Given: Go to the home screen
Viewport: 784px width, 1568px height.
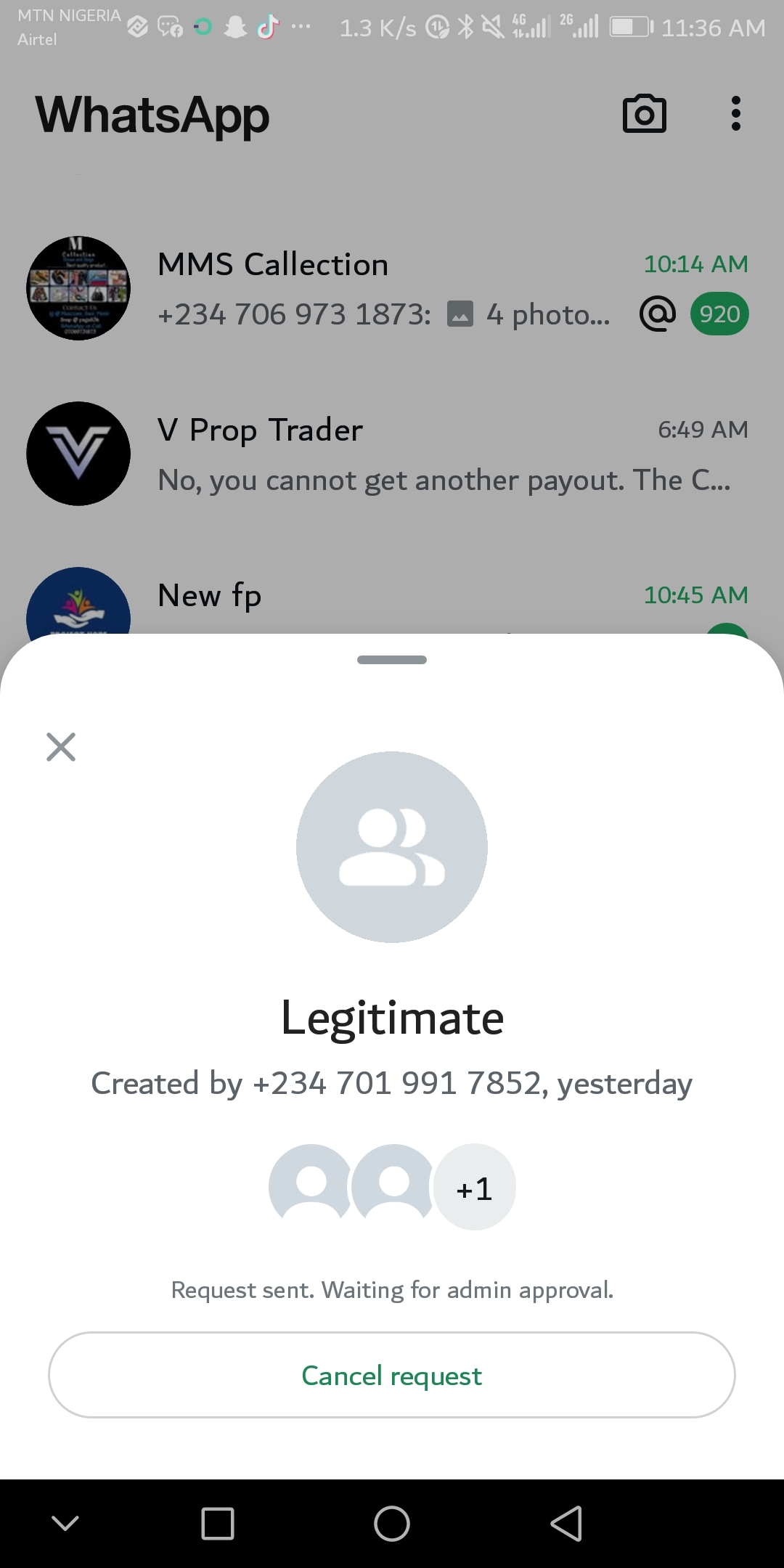Looking at the screenshot, I should pyautogui.click(x=392, y=1523).
